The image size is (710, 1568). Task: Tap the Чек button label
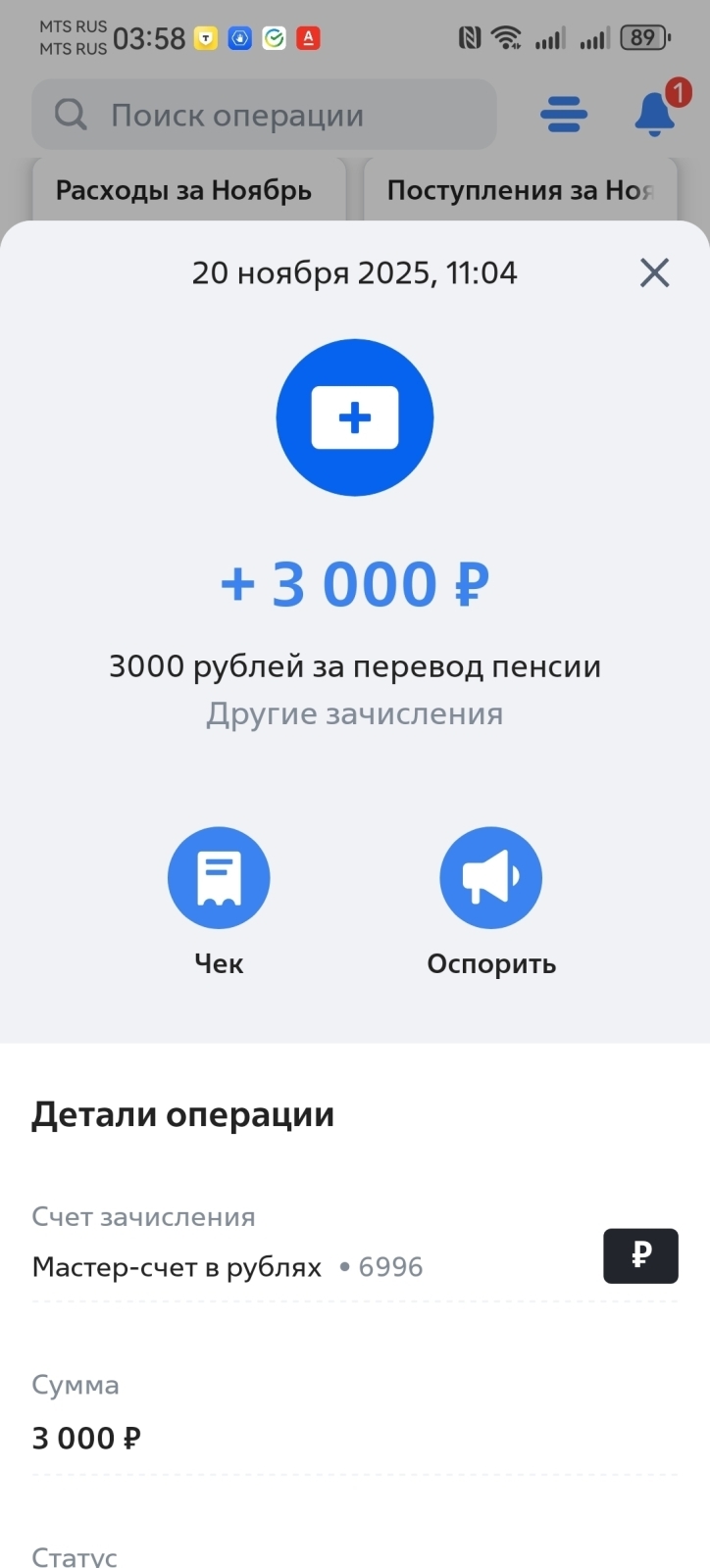coord(219,962)
